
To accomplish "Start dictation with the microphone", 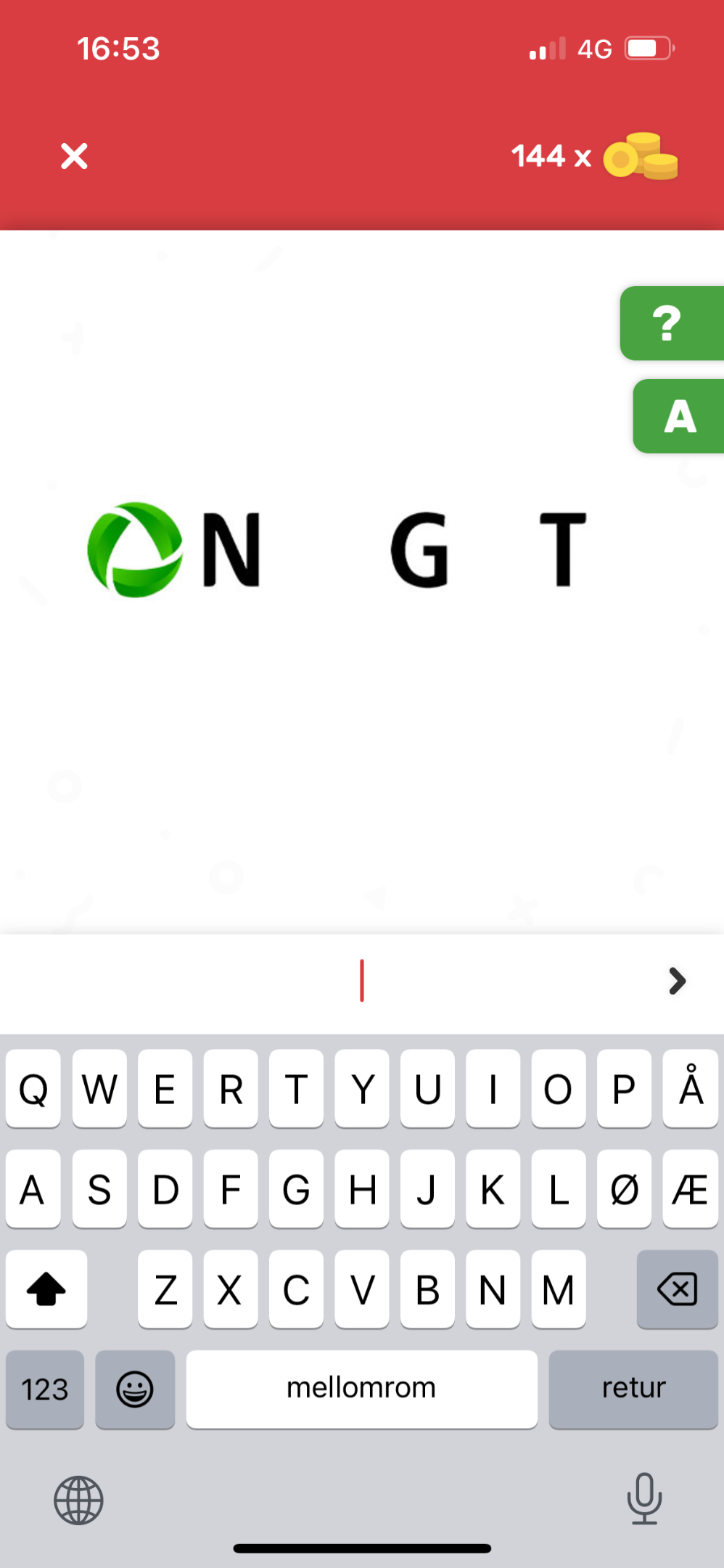I will coord(644,1498).
